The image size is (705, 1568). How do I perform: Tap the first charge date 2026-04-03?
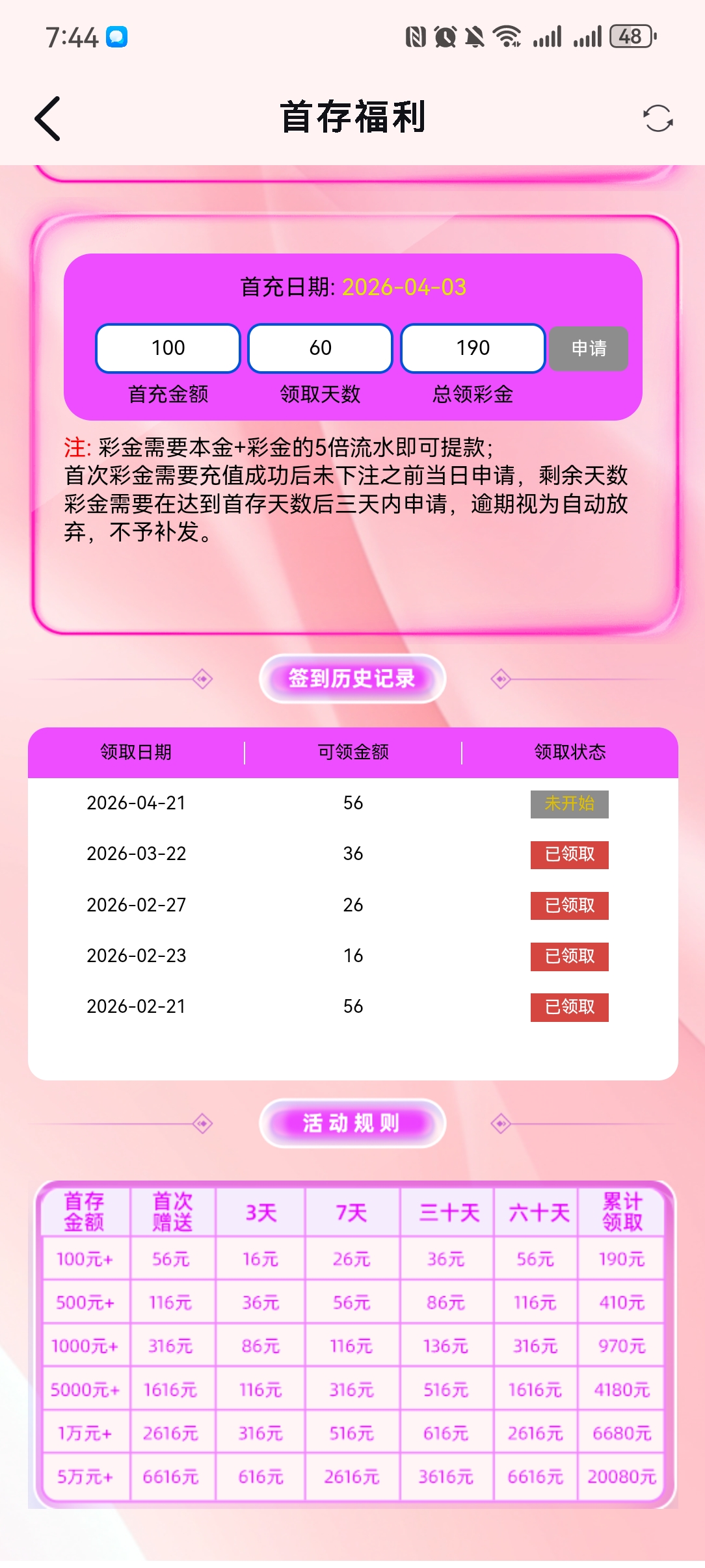pyautogui.click(x=405, y=285)
